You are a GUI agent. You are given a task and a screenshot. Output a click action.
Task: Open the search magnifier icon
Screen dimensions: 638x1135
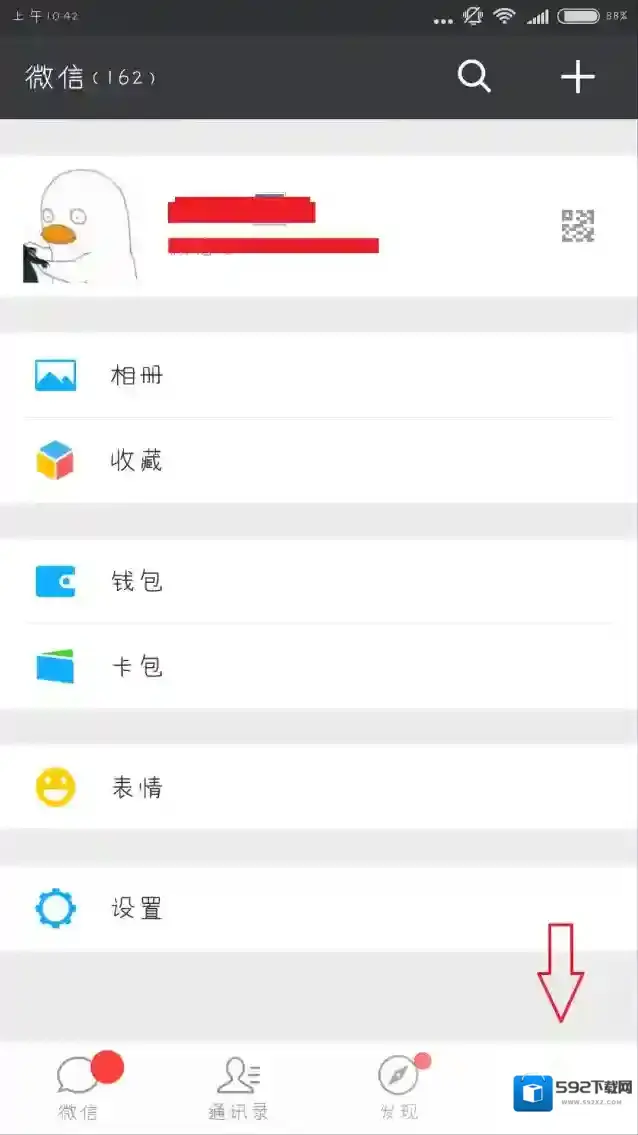474,77
